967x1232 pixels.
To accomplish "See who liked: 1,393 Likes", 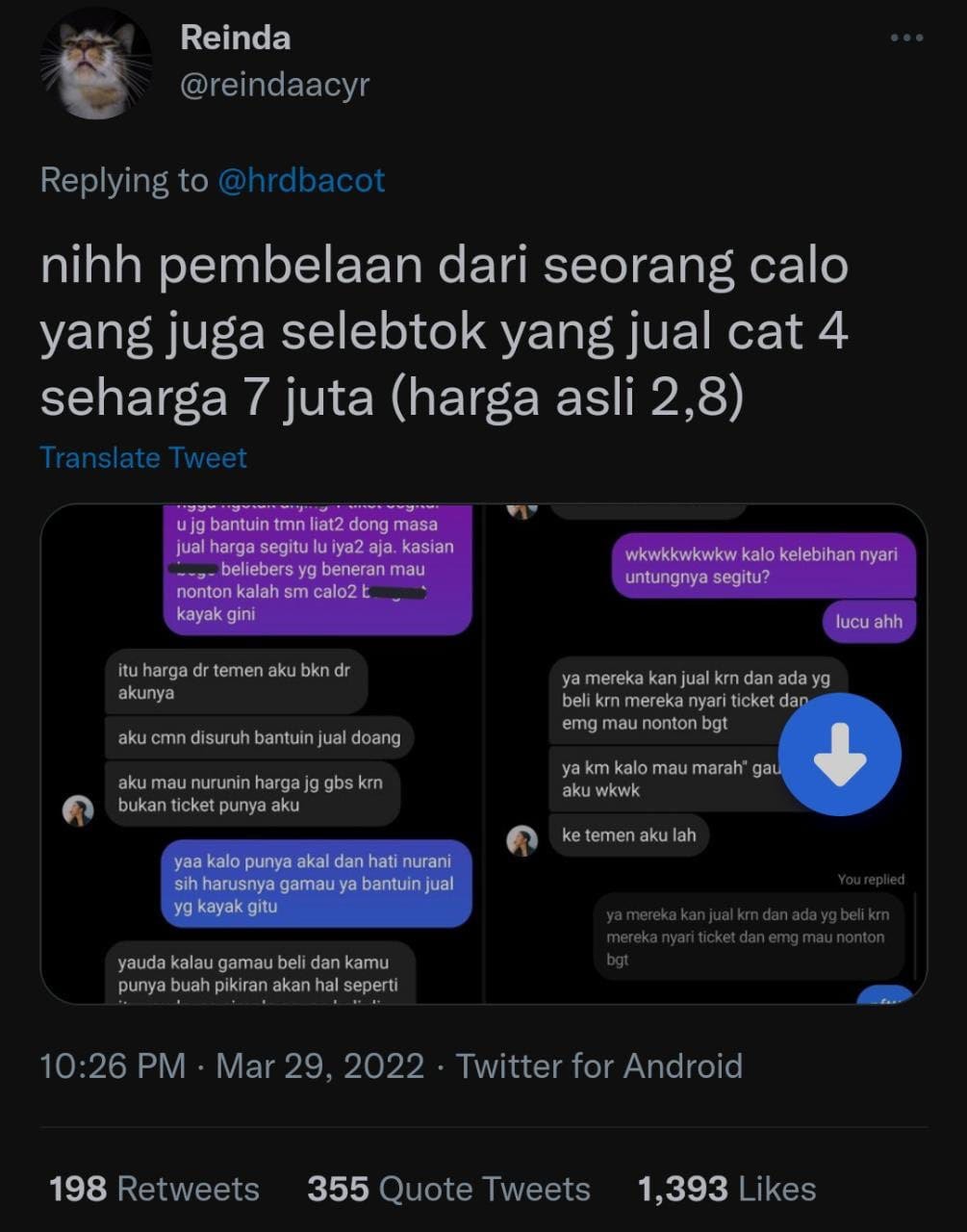I will coord(726,1189).
